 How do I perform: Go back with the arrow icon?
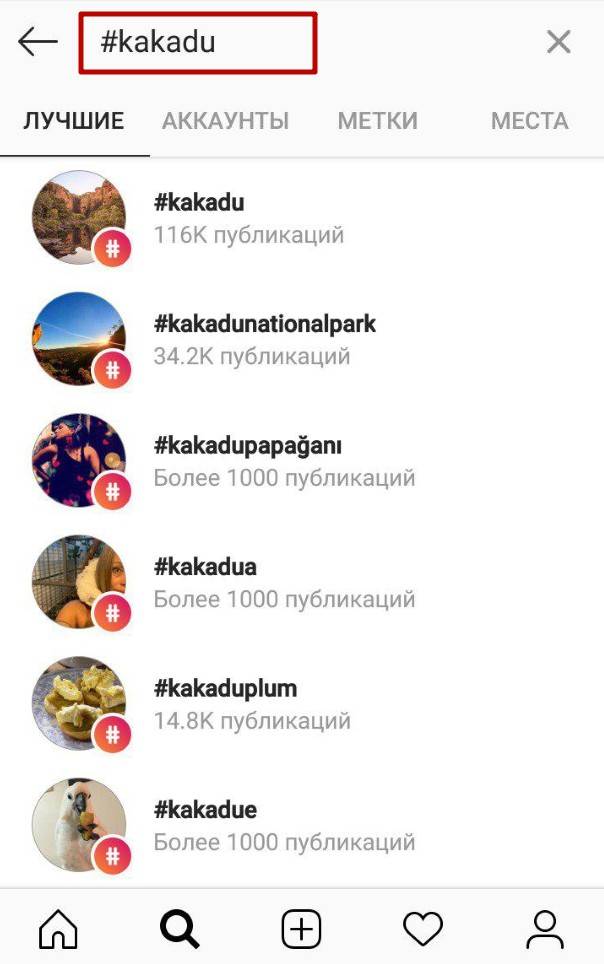click(38, 42)
